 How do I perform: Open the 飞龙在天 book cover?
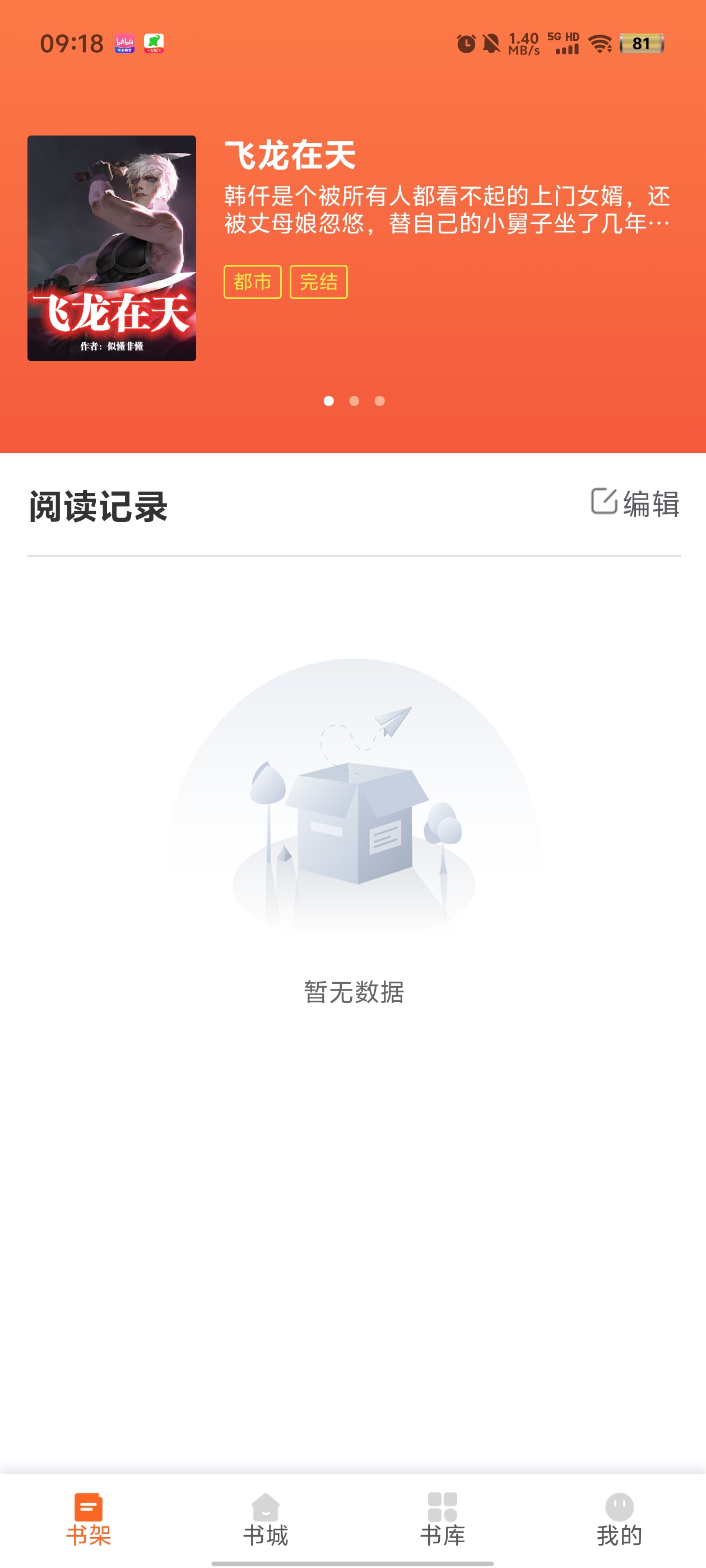point(112,248)
